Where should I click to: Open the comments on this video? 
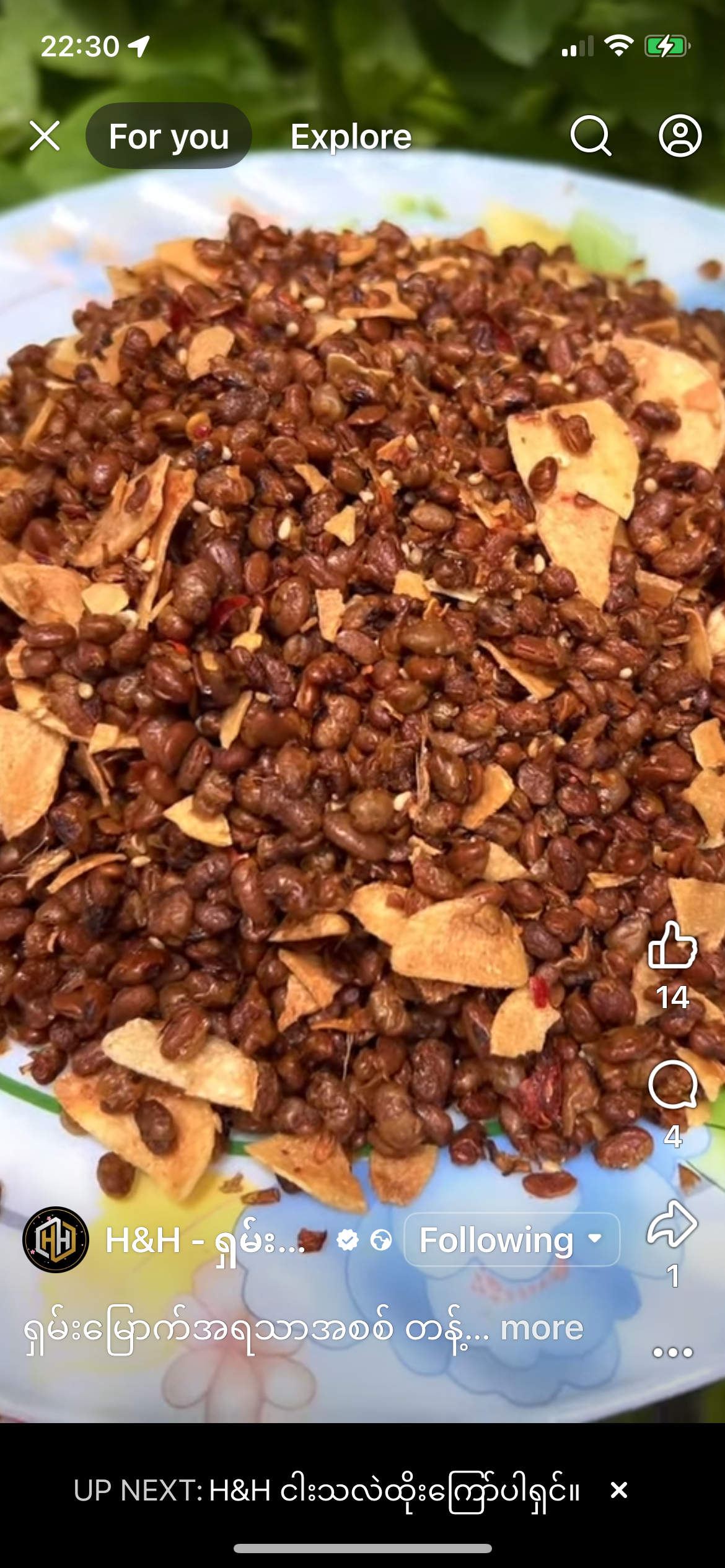[672, 1085]
